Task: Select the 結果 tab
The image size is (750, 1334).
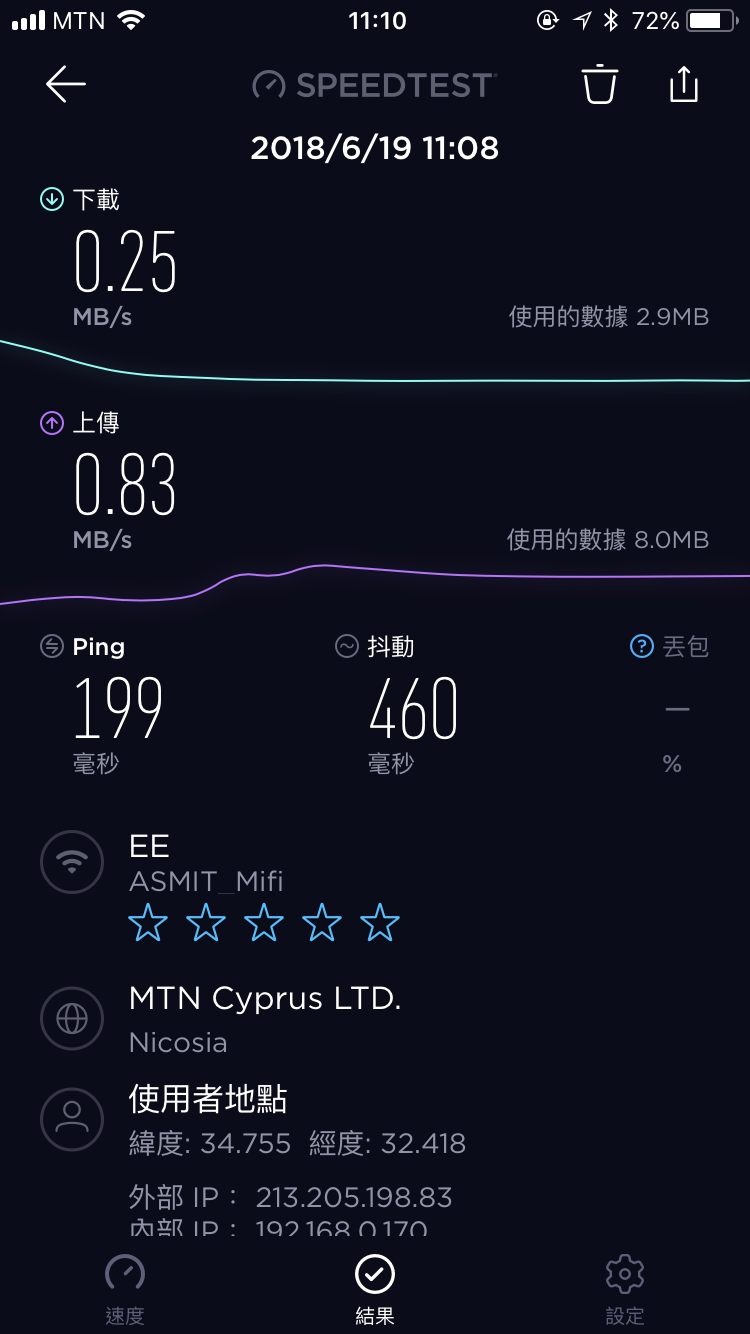Action: pyautogui.click(x=375, y=1289)
